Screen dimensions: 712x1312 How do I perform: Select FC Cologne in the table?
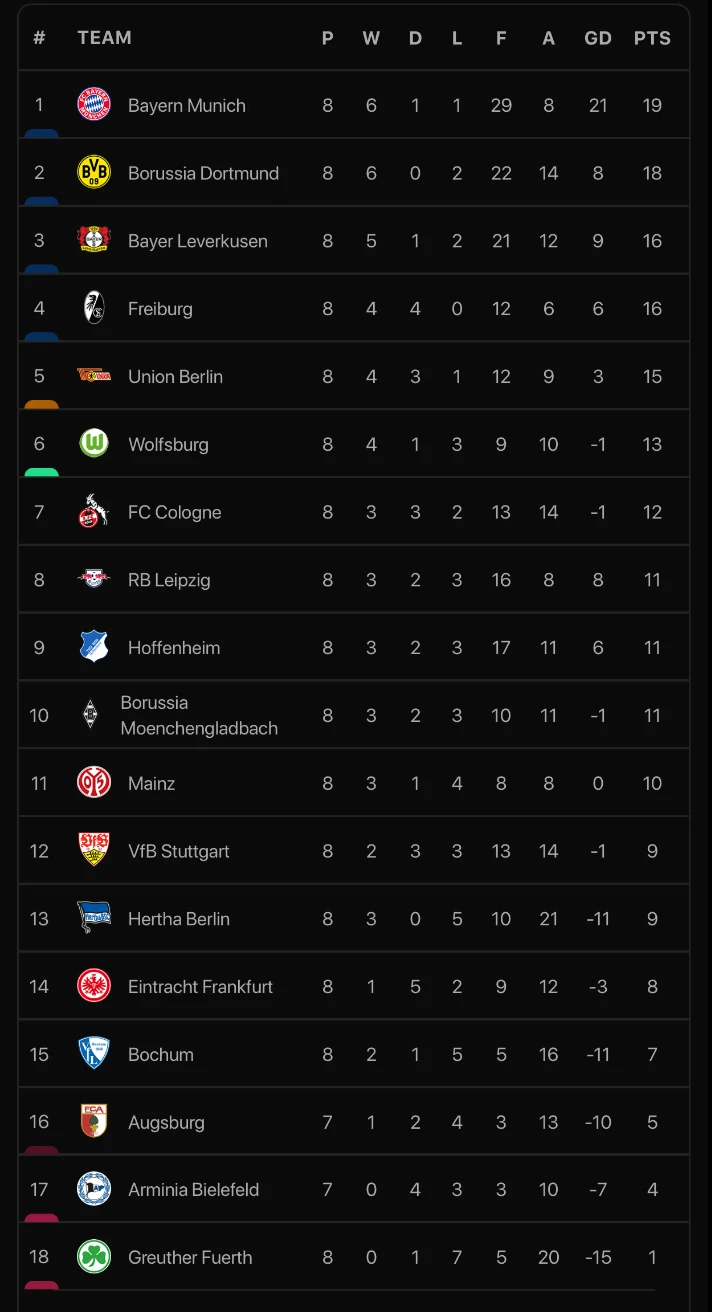[175, 512]
